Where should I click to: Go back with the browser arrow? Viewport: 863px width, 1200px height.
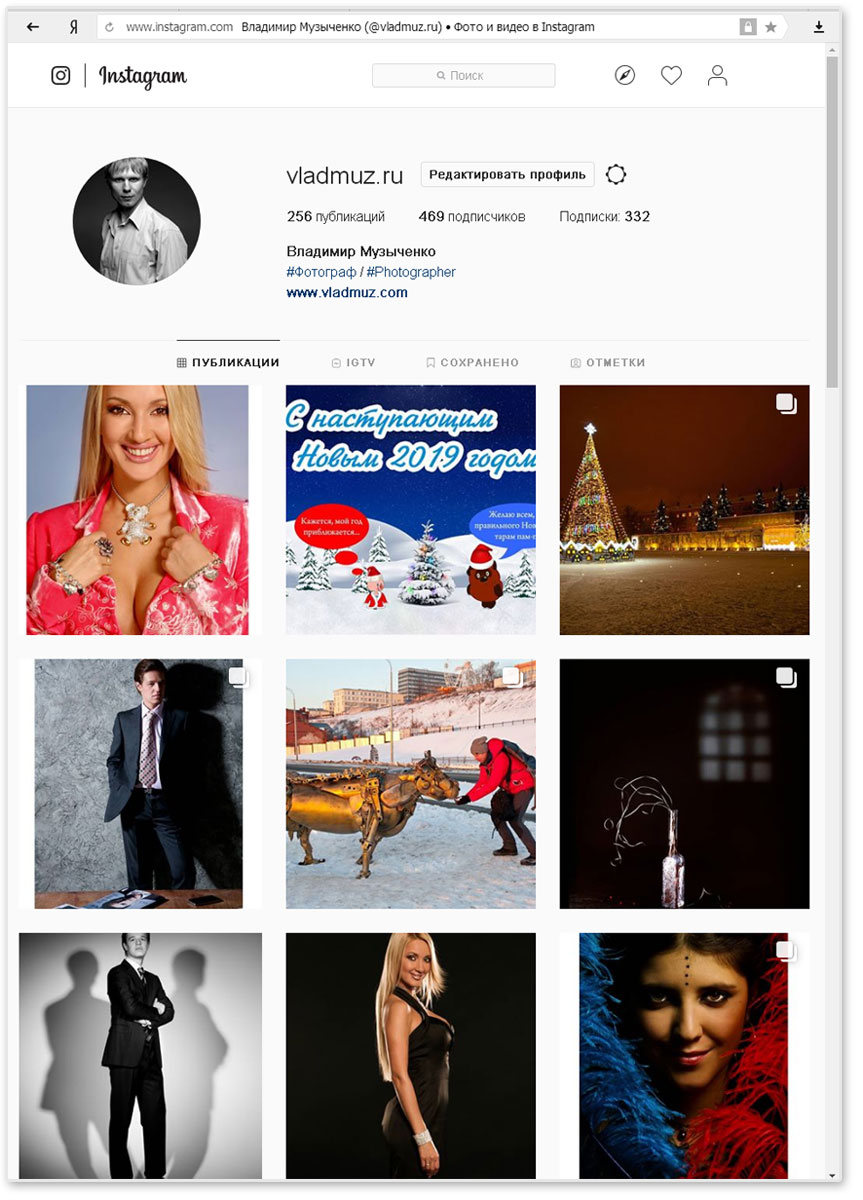click(33, 27)
